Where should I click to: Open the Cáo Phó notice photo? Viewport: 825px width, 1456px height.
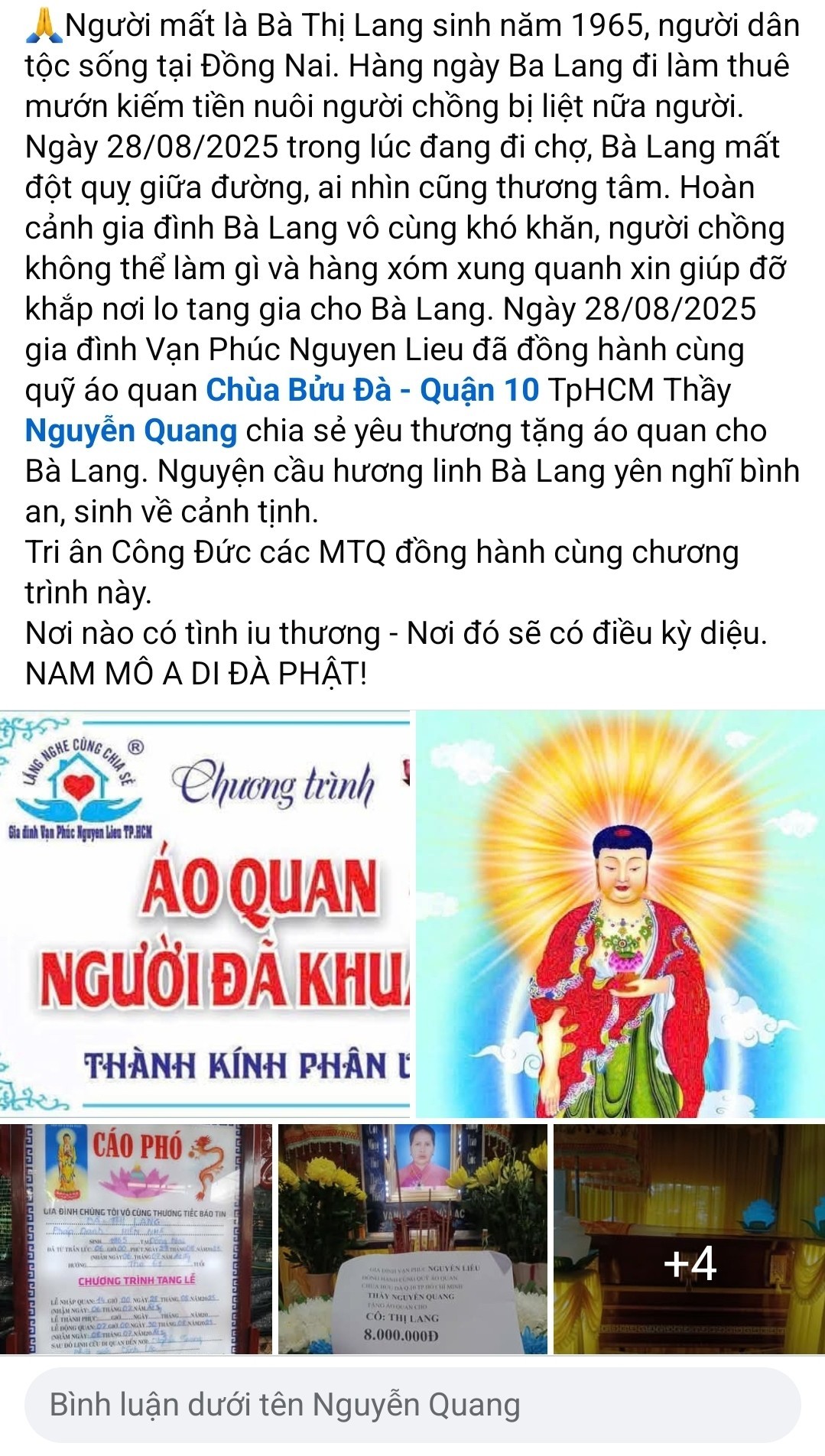pos(136,1239)
